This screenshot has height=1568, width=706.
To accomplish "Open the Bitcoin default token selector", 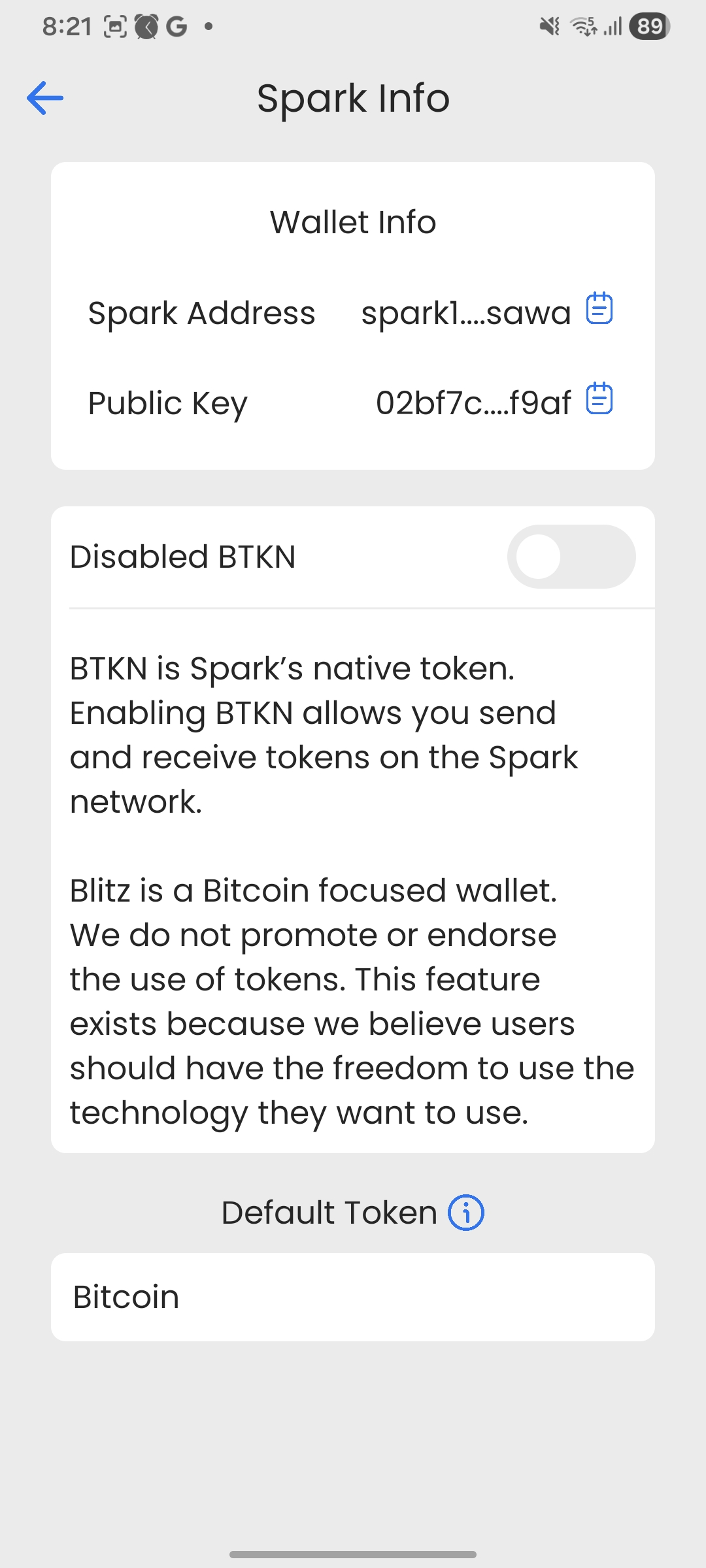I will [x=353, y=1297].
